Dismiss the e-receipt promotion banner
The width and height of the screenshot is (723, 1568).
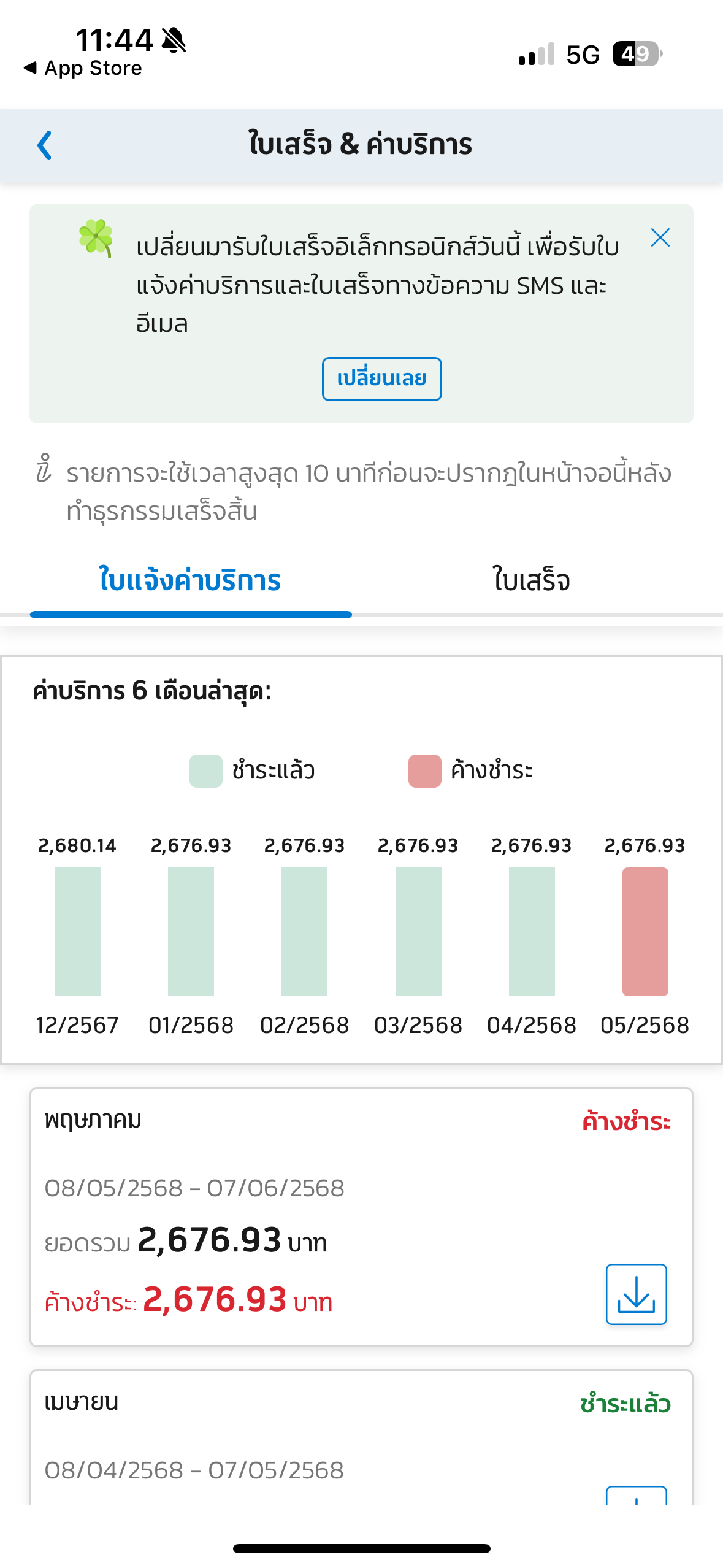[x=660, y=237]
